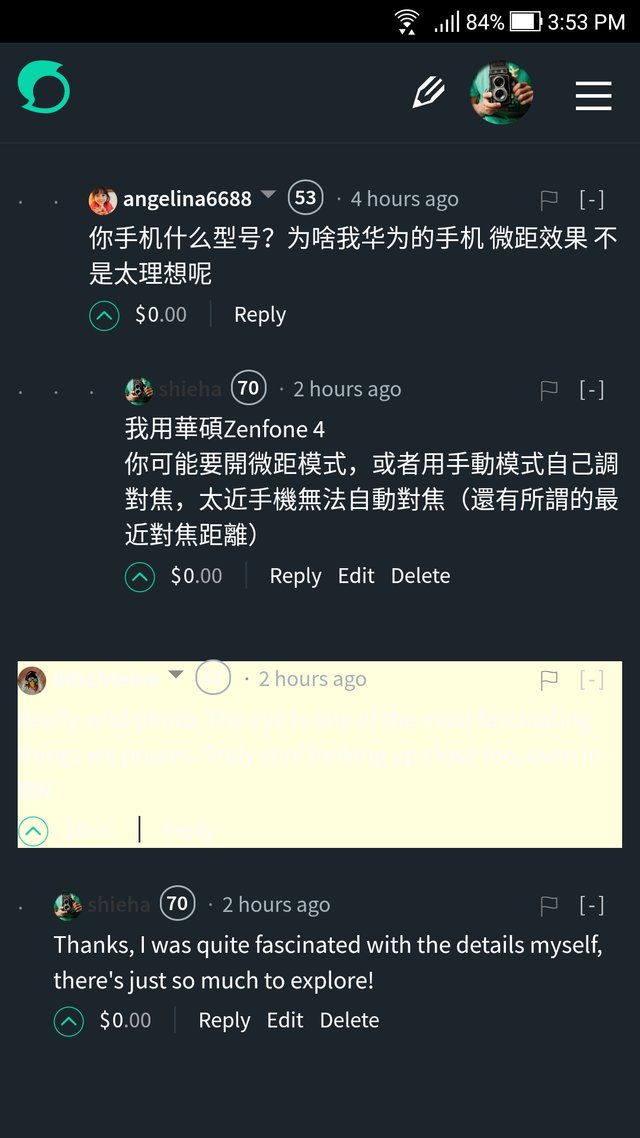Flag angelina6688's comment
Image resolution: width=640 pixels, height=1138 pixels.
coord(549,200)
